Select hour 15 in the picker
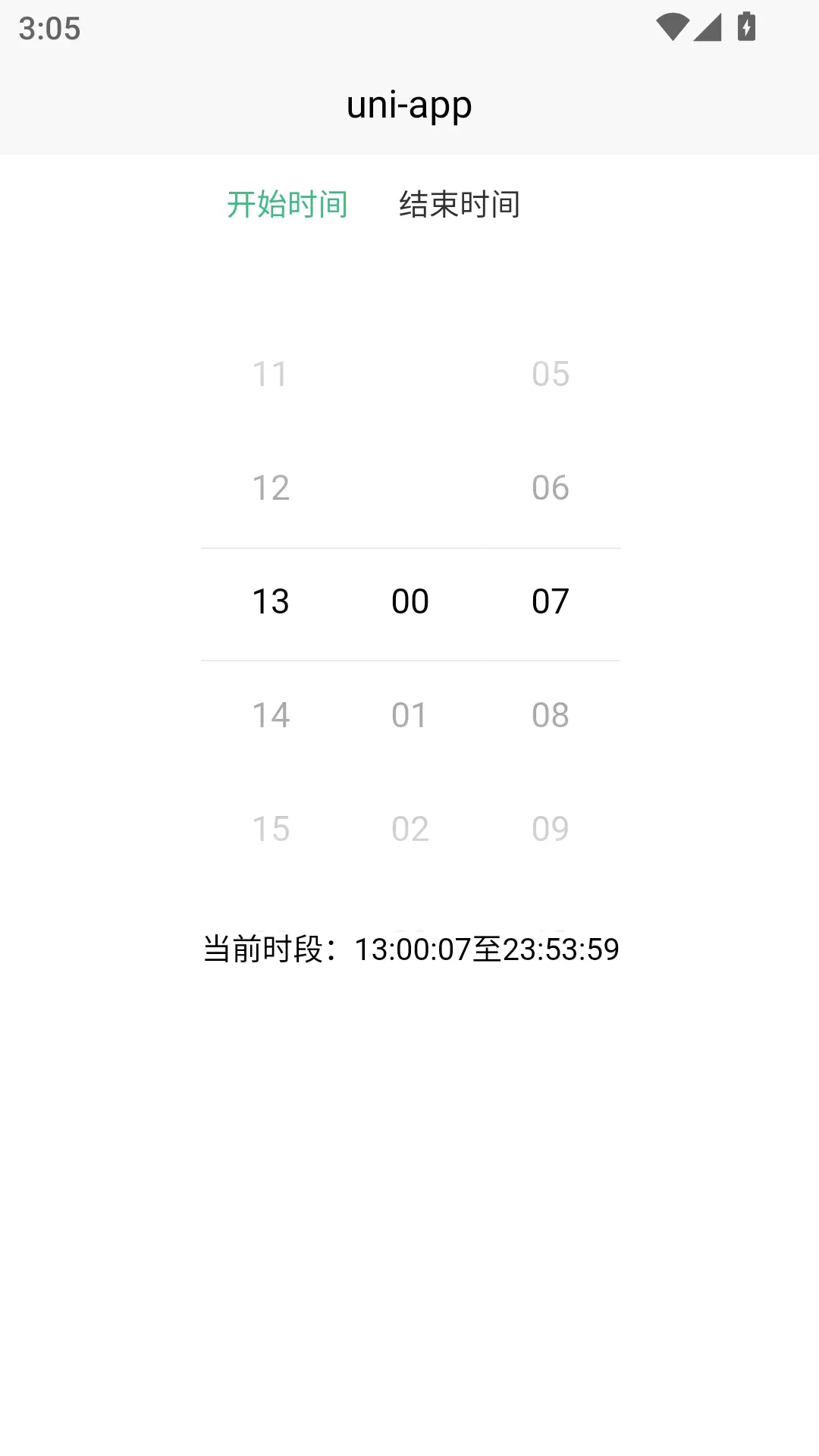Screen dimensions: 819x1456 (271, 829)
